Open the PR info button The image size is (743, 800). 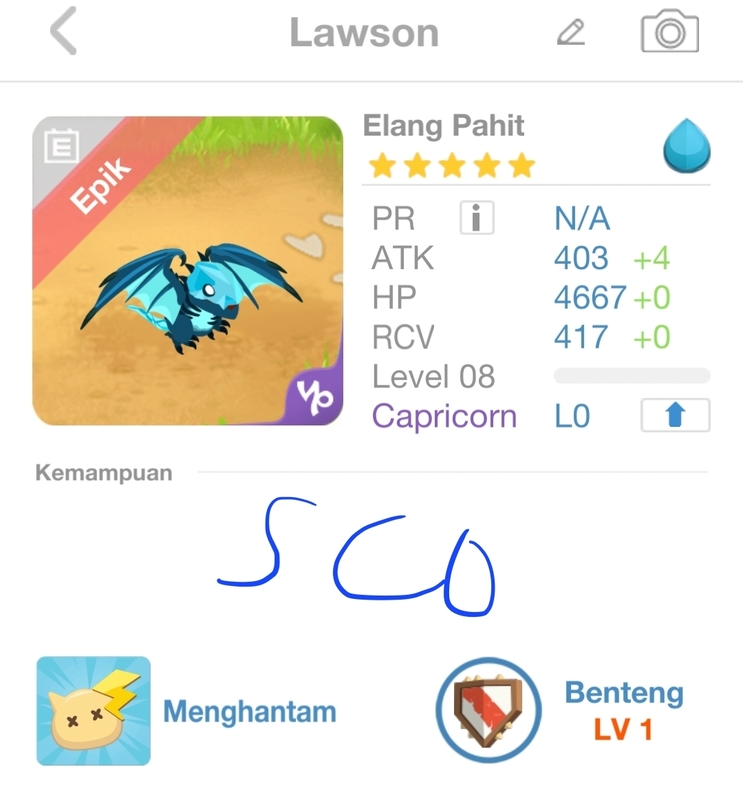click(476, 218)
